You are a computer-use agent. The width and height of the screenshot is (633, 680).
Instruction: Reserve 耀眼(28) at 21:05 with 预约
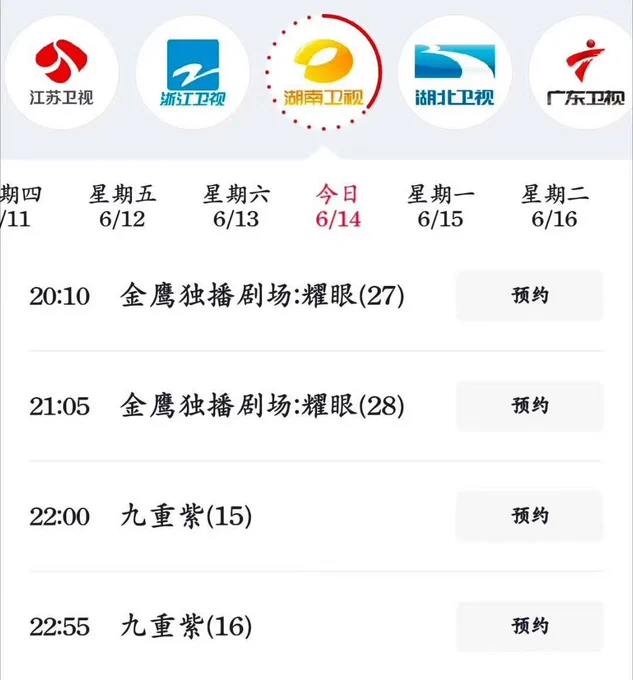pyautogui.click(x=529, y=406)
